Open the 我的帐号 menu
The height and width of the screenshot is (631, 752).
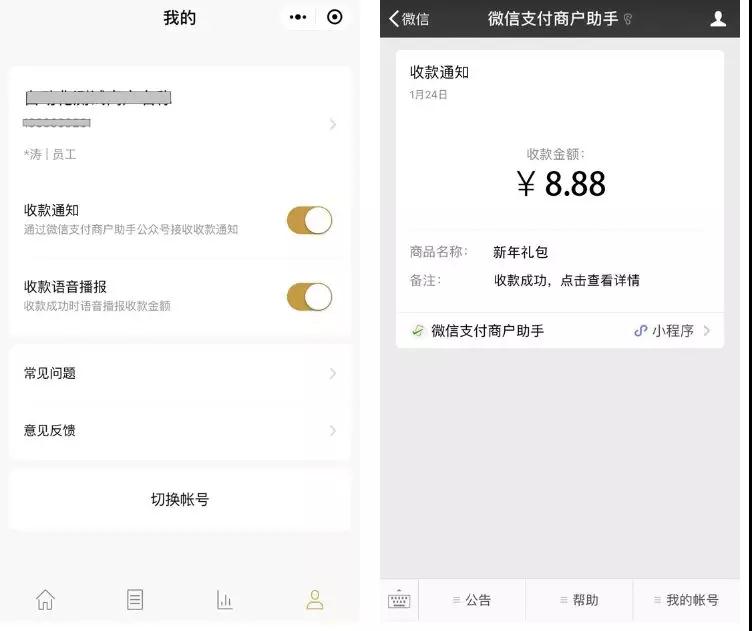tap(686, 600)
